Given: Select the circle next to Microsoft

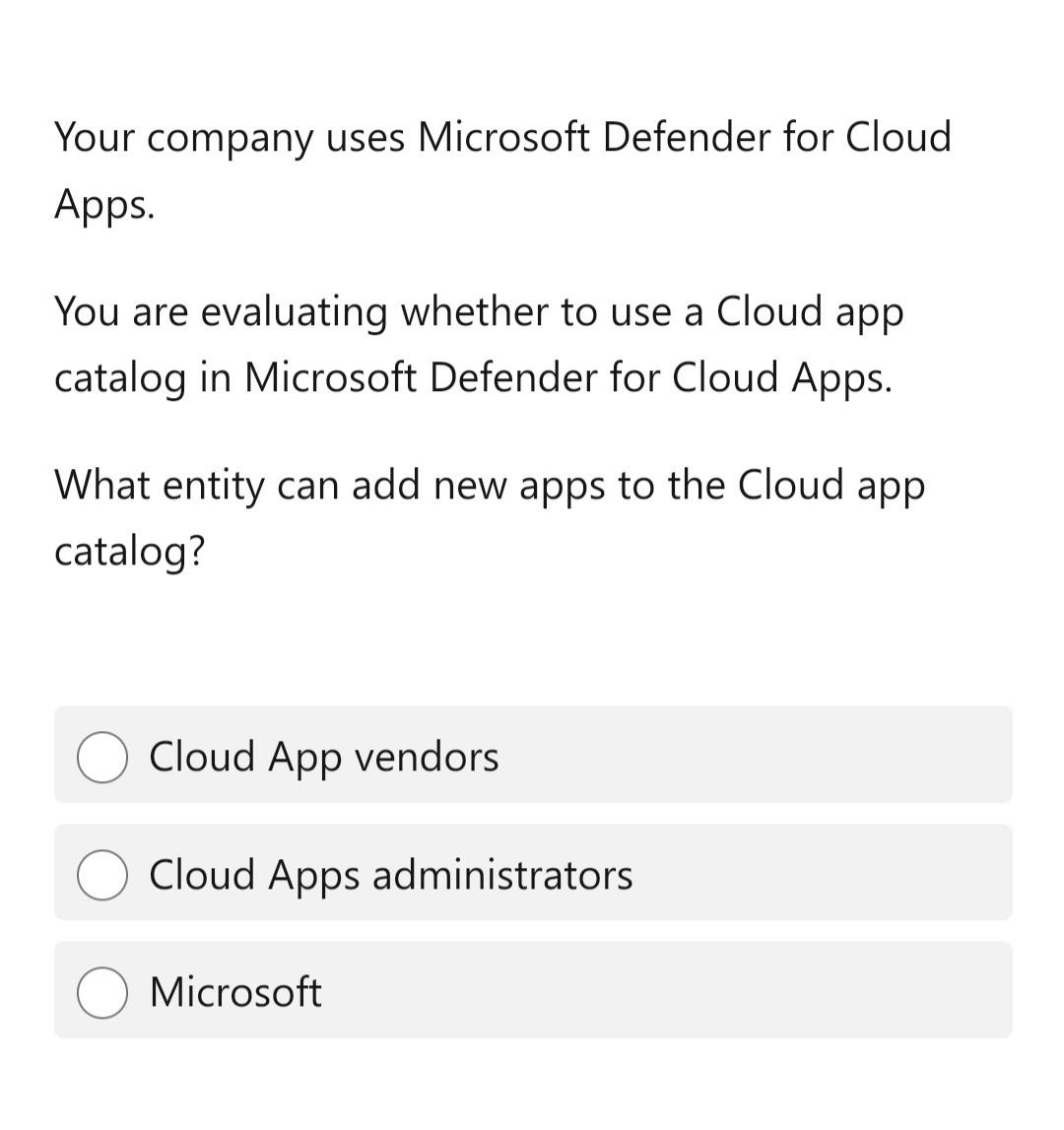Looking at the screenshot, I should [x=101, y=992].
